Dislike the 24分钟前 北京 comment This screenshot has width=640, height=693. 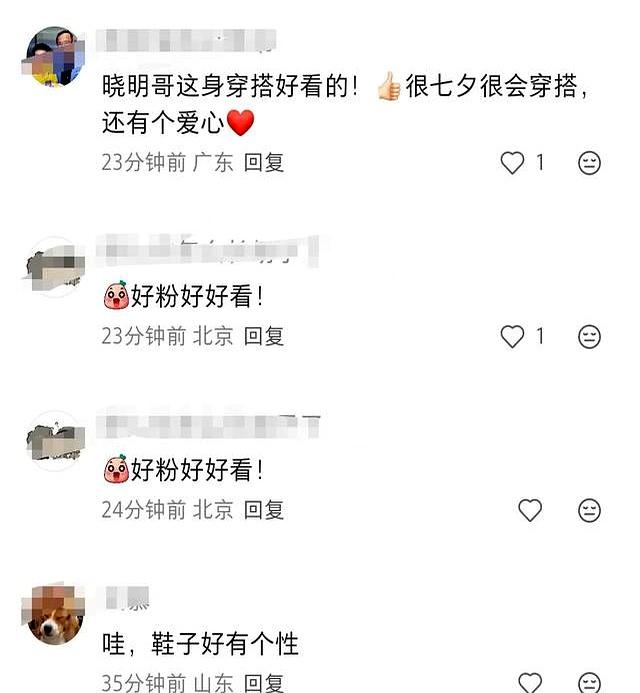coord(590,510)
